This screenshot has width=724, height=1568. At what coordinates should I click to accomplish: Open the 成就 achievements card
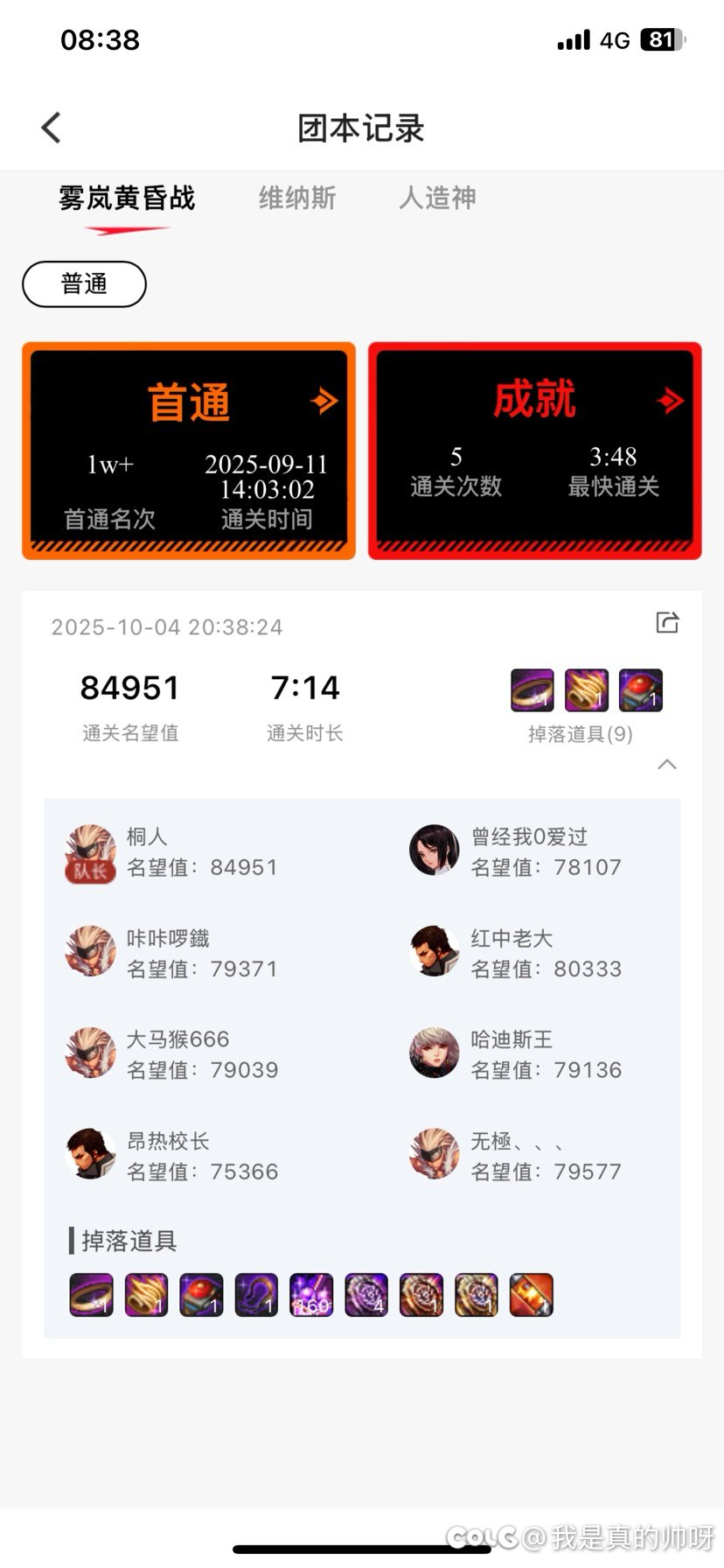coord(534,451)
